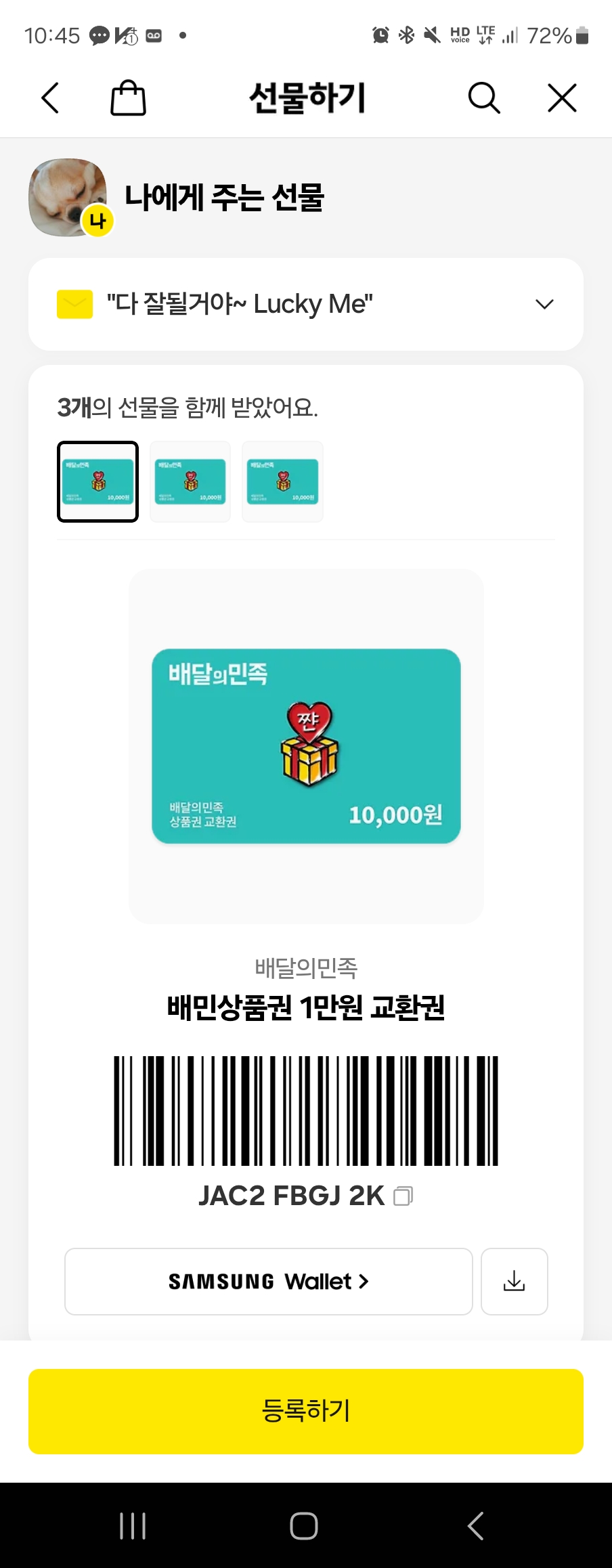Screen dimensions: 612x1568
Task: Download the voucher image
Action: [x=514, y=1282]
